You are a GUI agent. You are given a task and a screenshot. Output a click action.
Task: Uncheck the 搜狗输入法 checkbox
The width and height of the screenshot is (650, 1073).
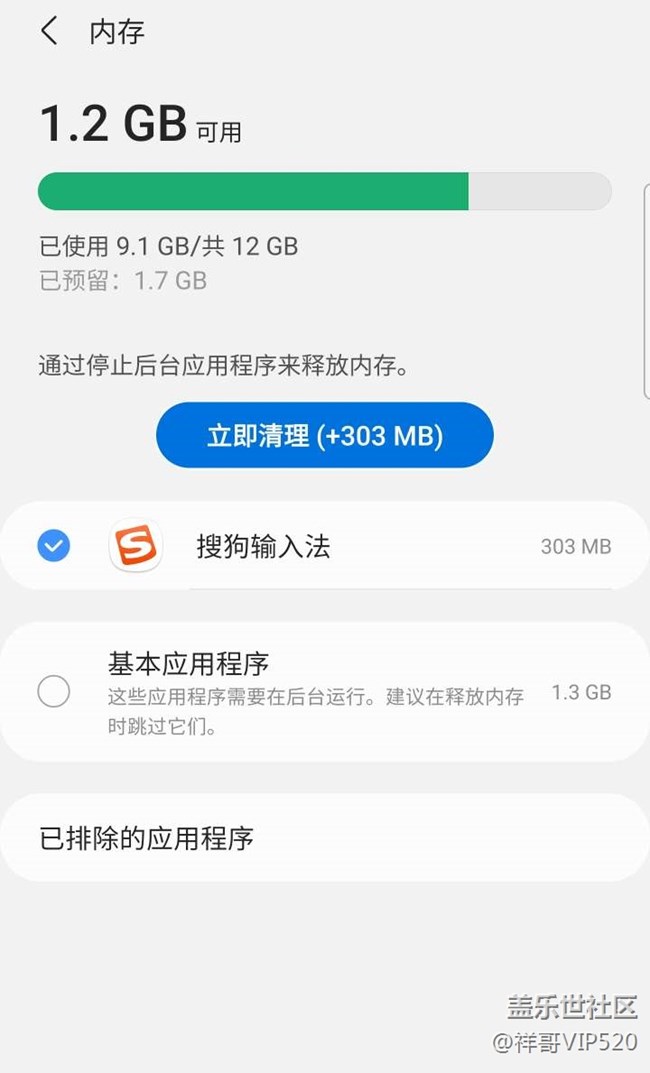click(x=53, y=546)
